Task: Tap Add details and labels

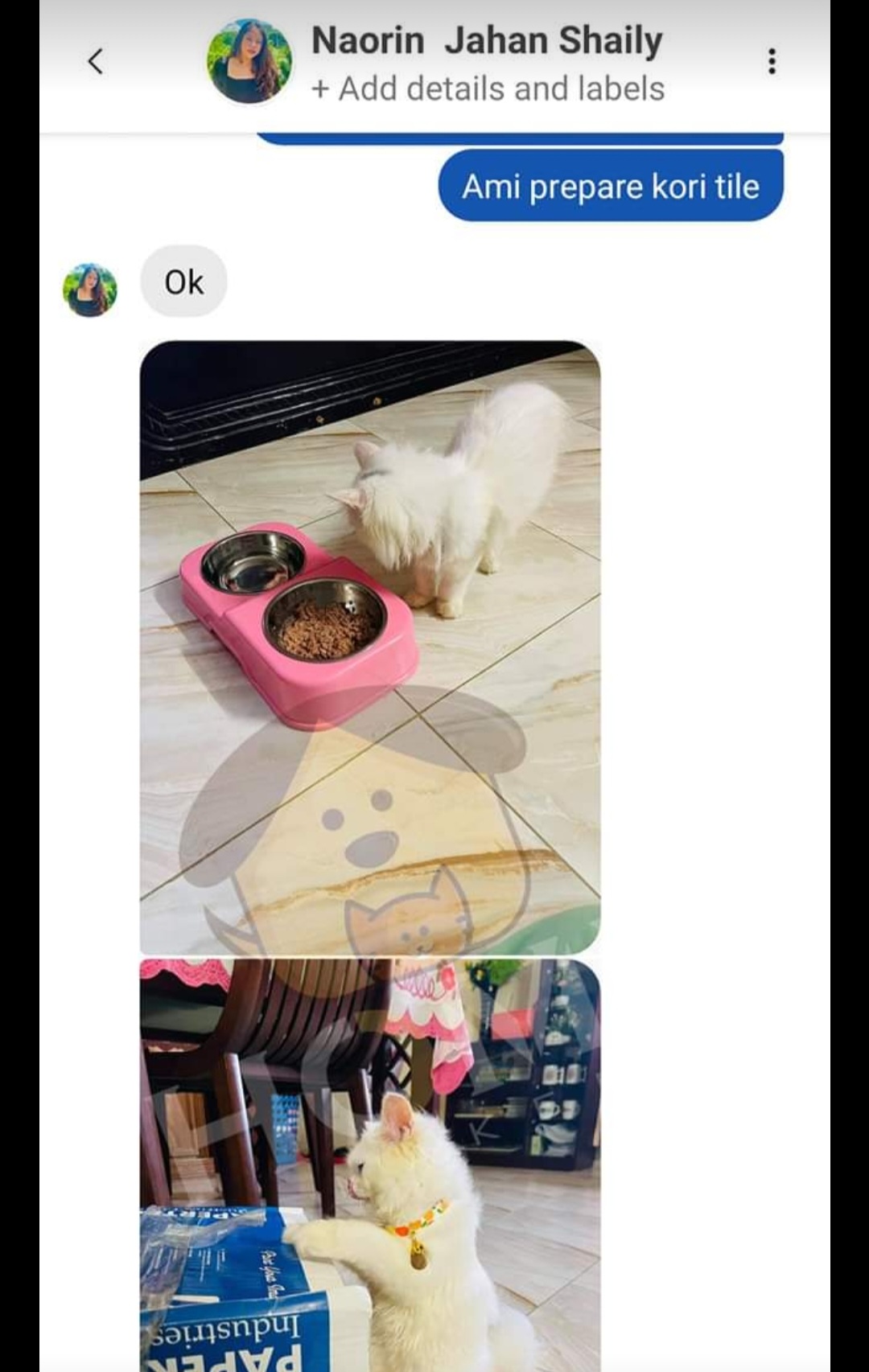Action: click(488, 88)
